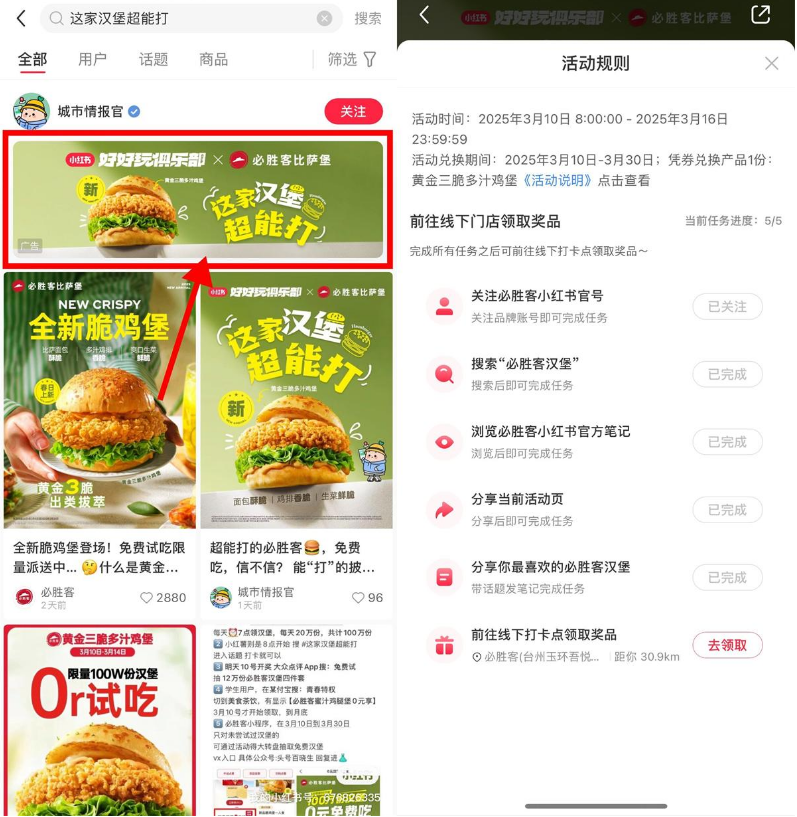Open the 超能打的必胜客 post

[x=296, y=400]
